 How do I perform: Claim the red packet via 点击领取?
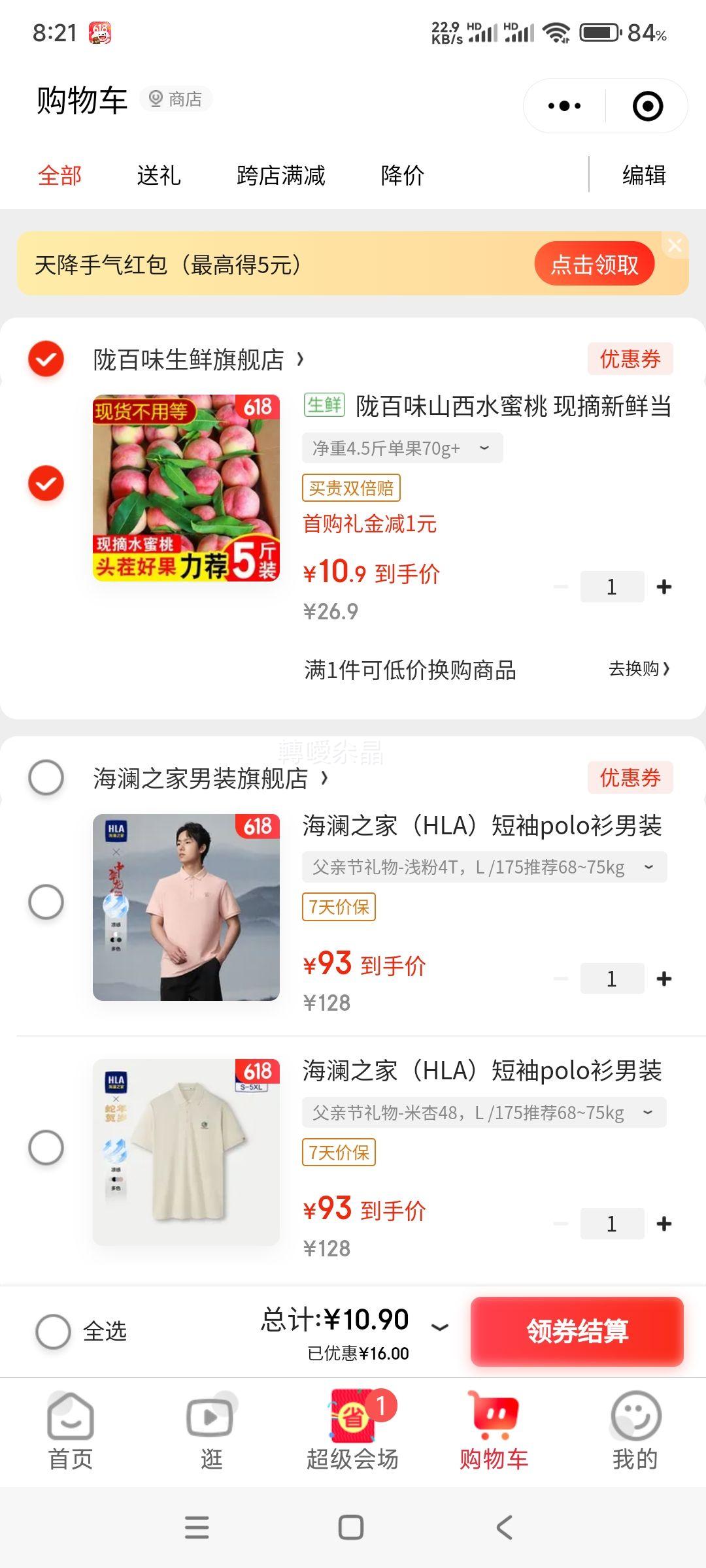(594, 264)
